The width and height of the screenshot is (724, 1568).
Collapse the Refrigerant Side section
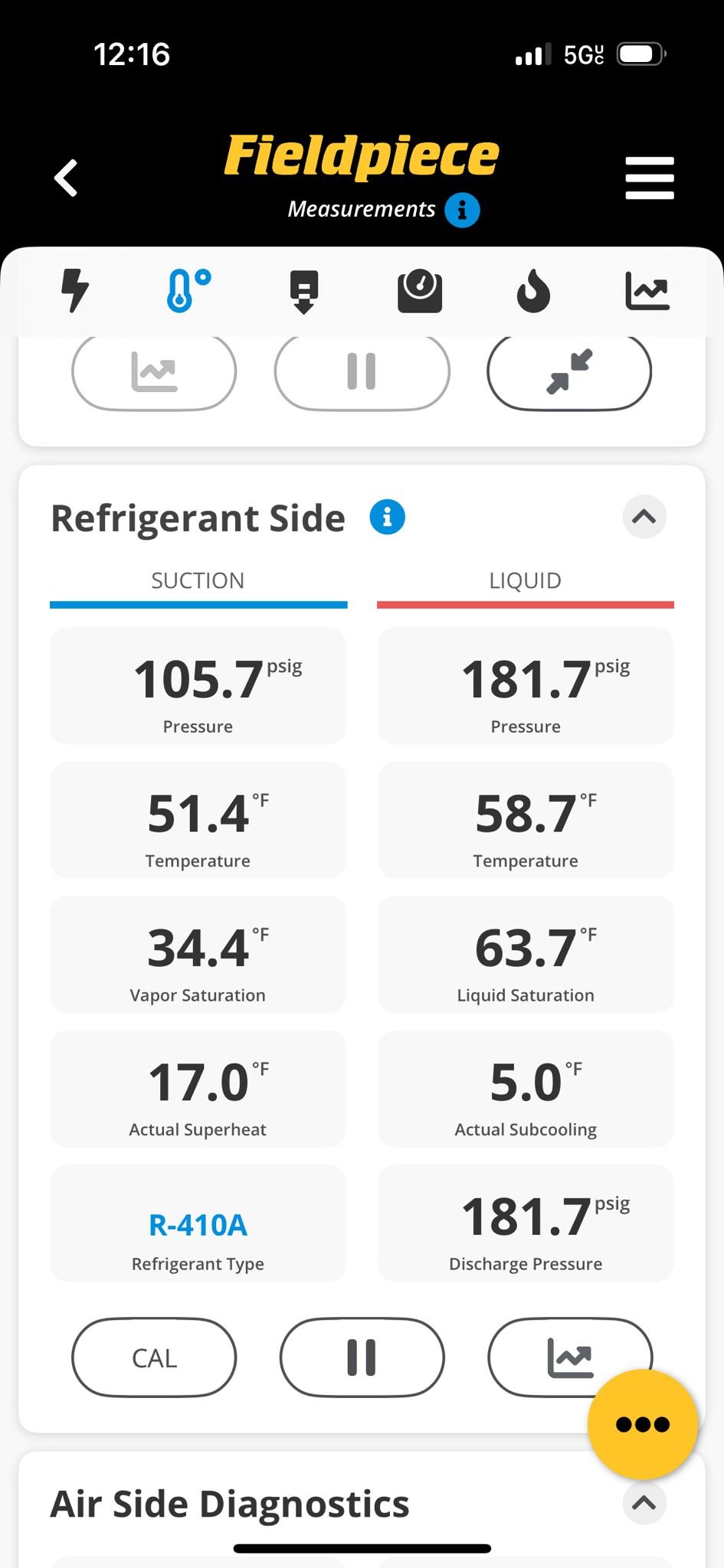tap(644, 518)
